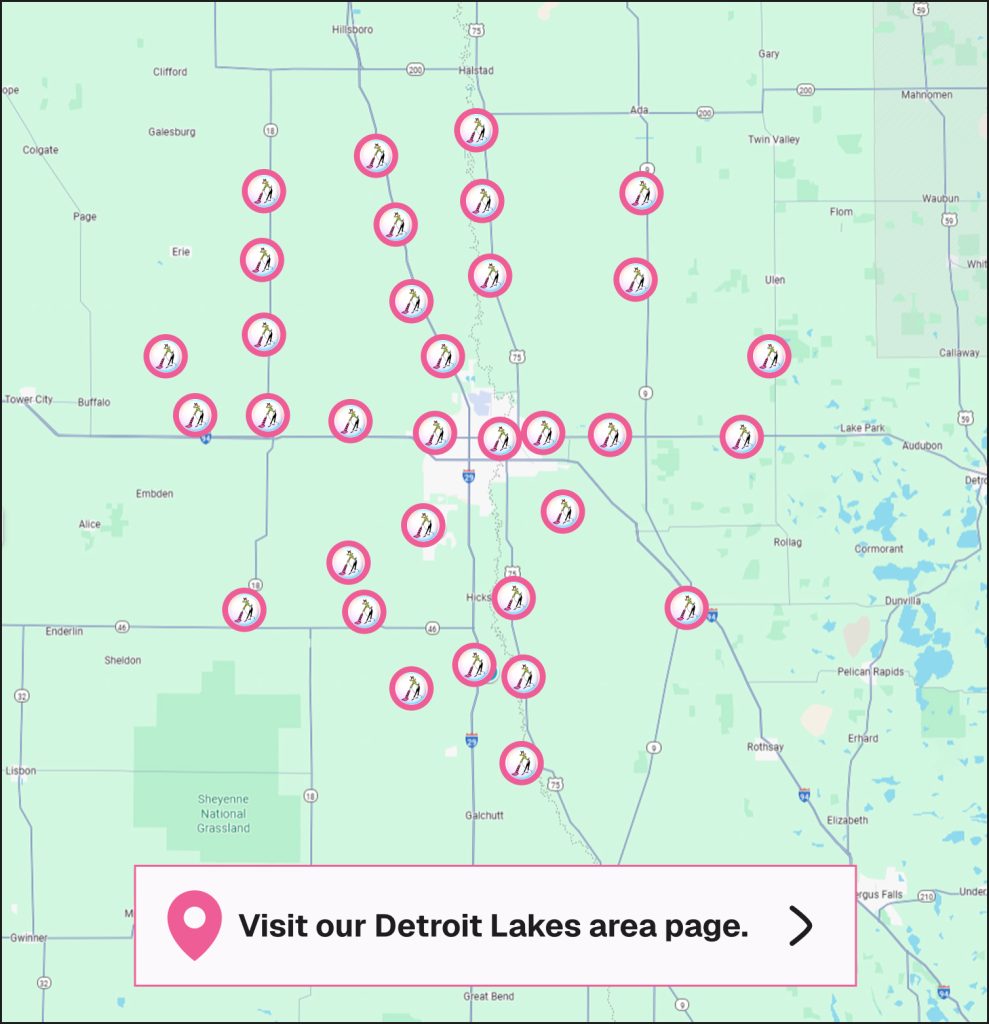989x1024 pixels.
Task: Open the Detroit Lakes area page link
Action: (x=495, y=927)
